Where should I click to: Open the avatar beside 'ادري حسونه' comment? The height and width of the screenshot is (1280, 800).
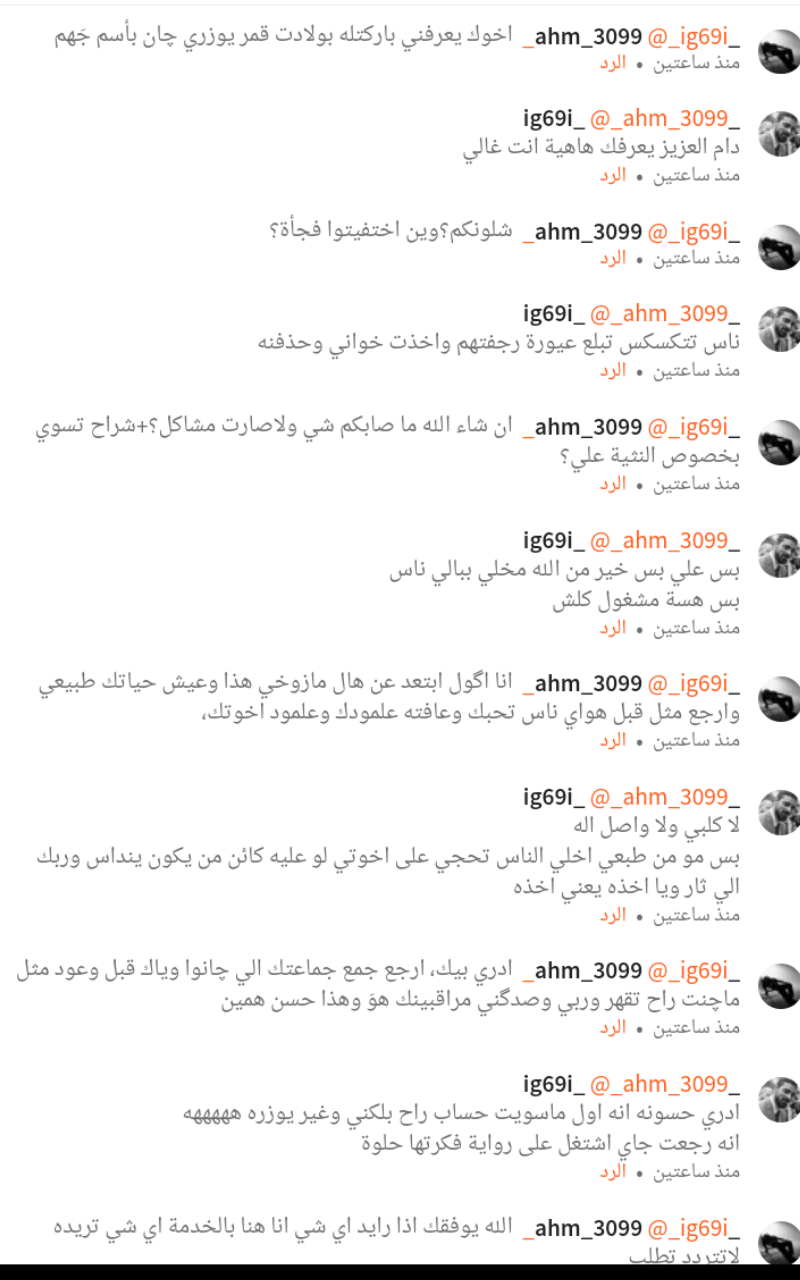tap(779, 1100)
